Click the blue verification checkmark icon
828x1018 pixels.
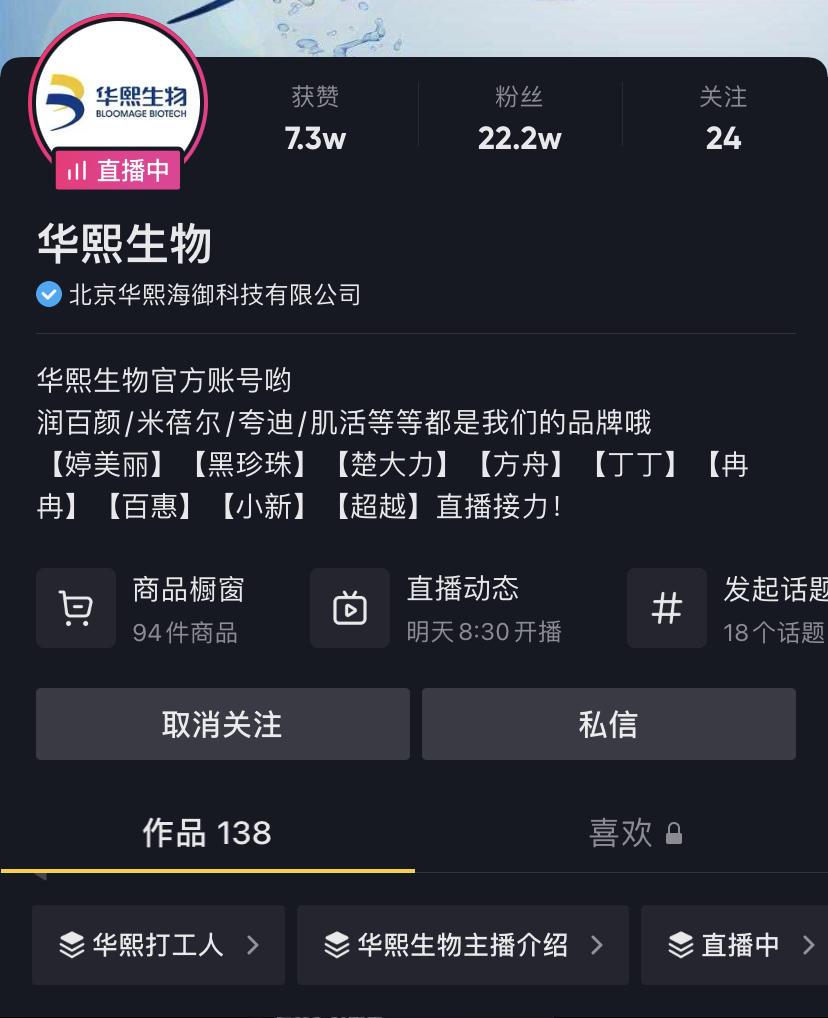48,294
